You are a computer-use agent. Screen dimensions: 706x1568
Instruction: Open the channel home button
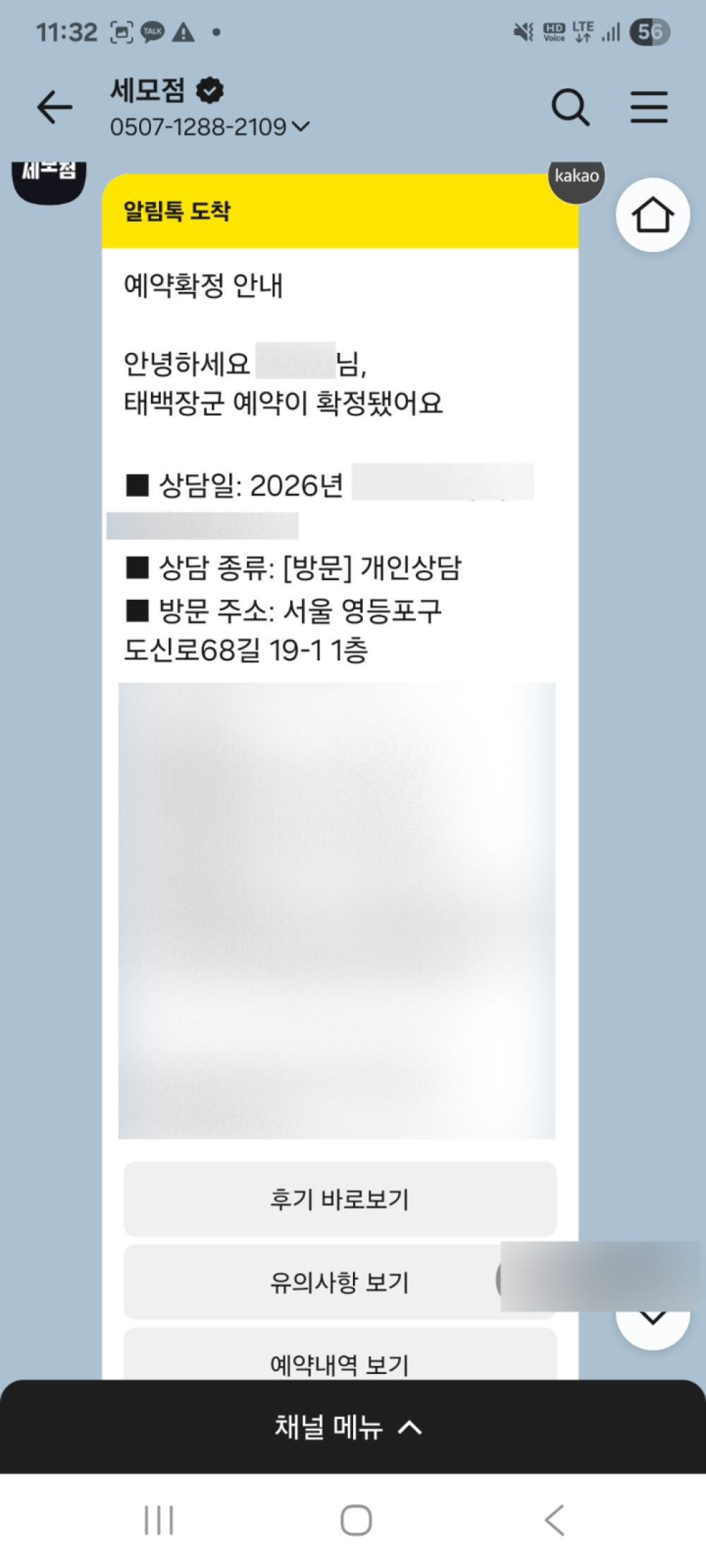[652, 215]
